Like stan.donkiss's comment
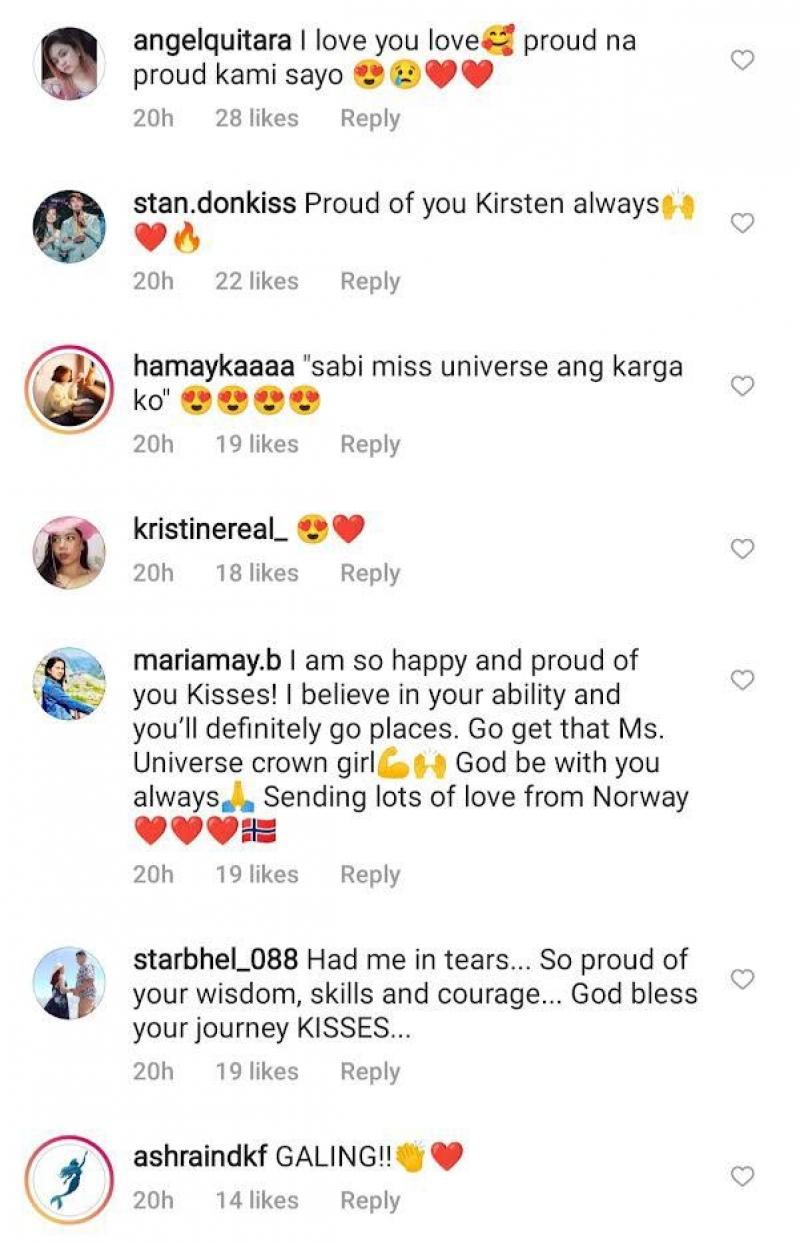800x1243 pixels. [x=742, y=223]
